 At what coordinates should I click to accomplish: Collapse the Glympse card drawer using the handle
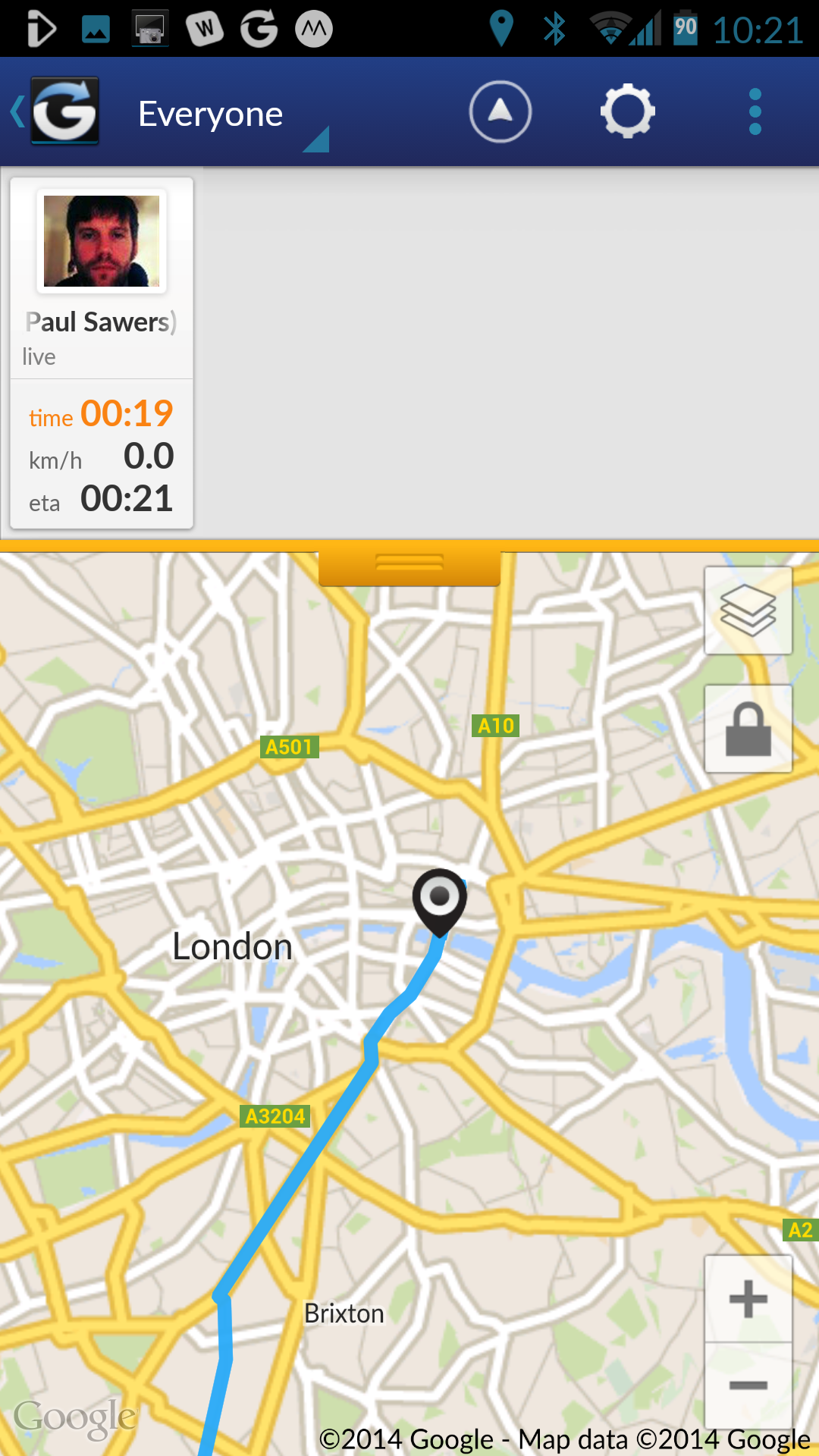[409, 563]
